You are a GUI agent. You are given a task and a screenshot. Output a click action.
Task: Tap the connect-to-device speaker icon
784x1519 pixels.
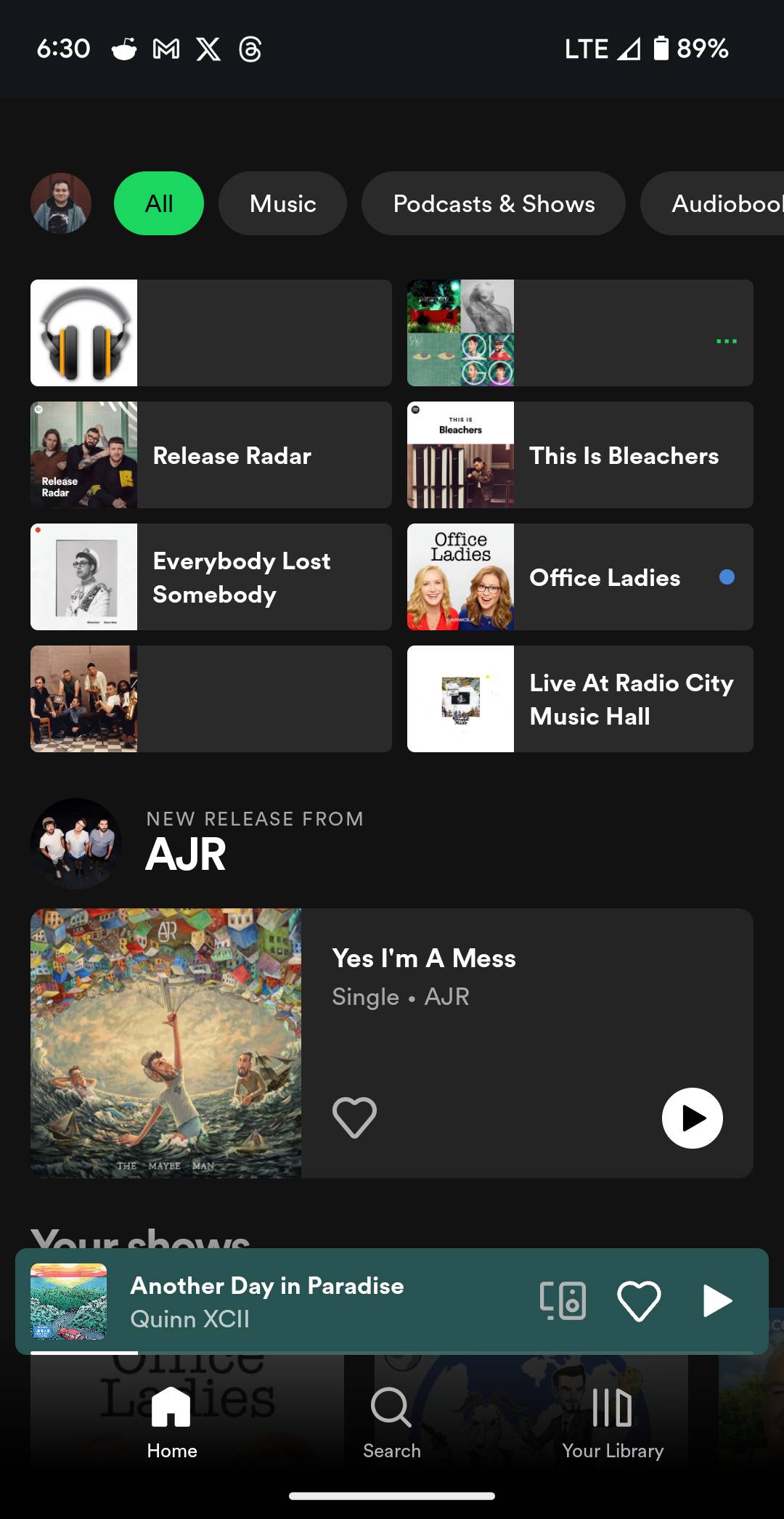point(564,1300)
